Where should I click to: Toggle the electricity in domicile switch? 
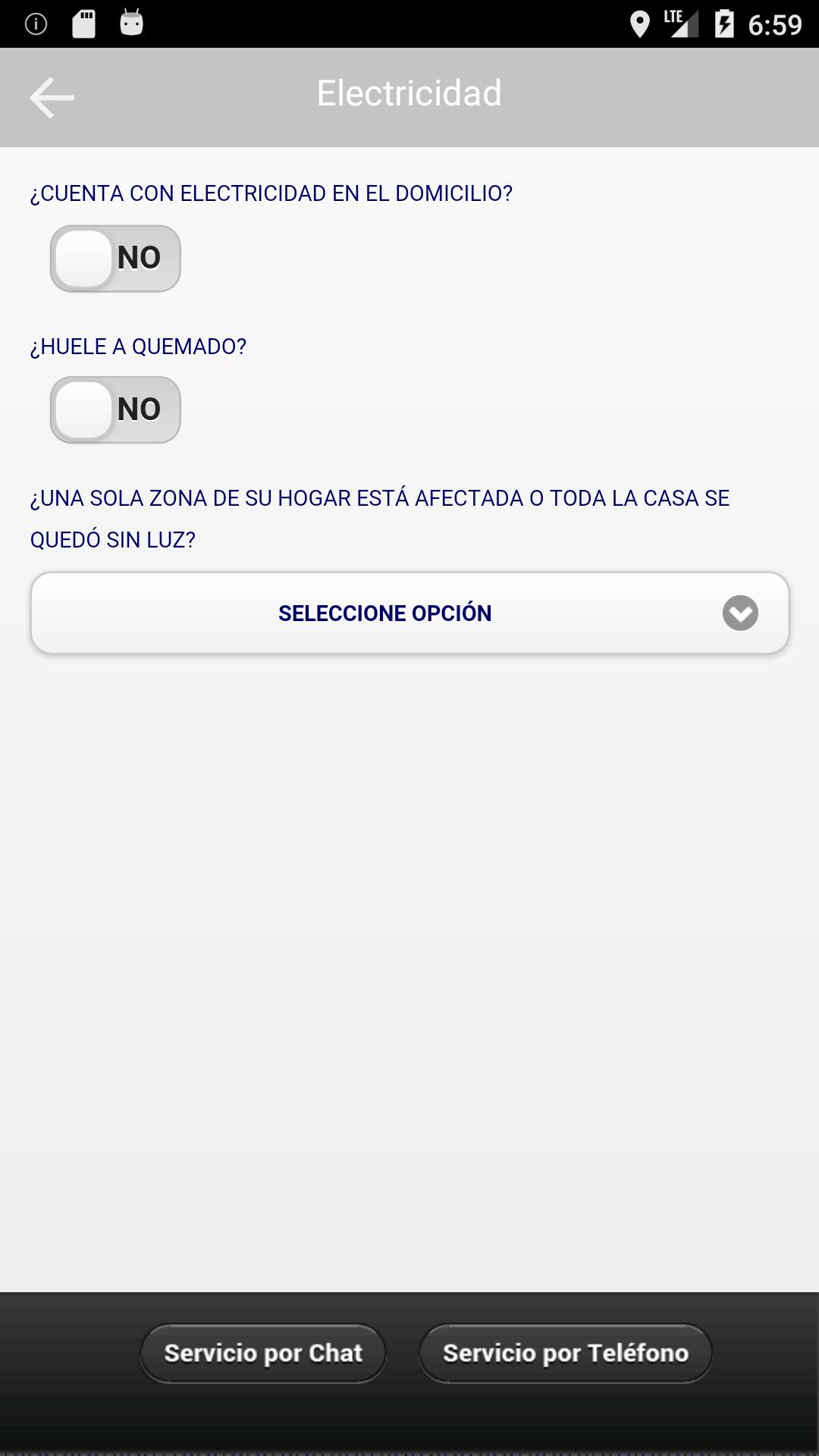115,259
